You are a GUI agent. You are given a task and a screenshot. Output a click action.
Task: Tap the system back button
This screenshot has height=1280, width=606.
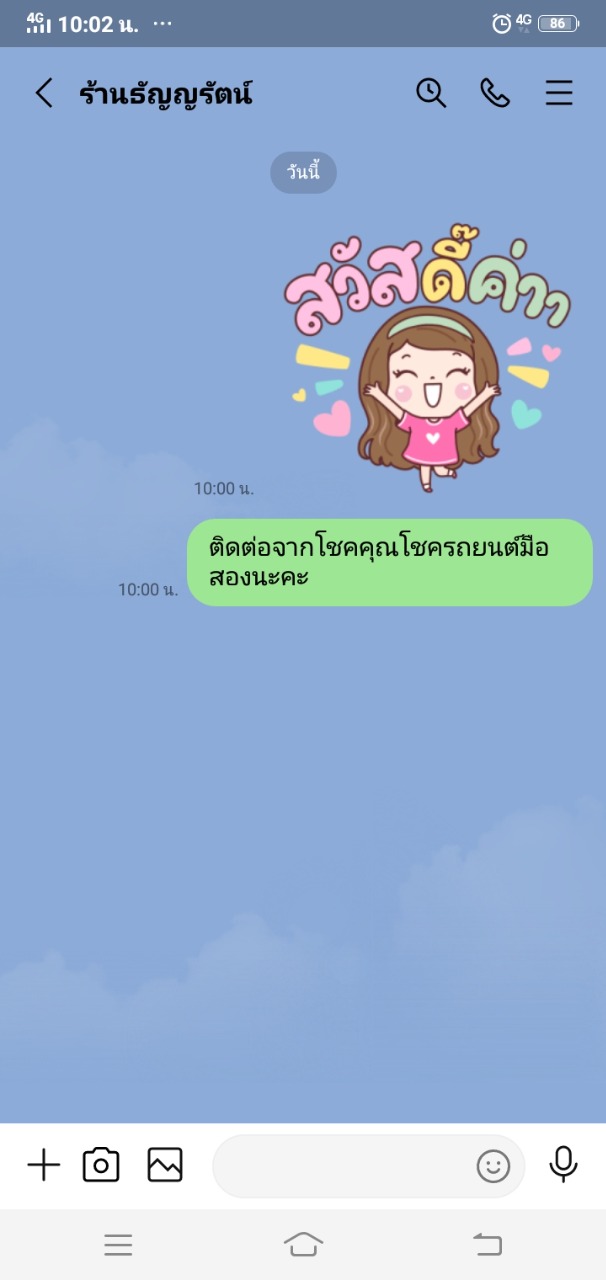(487, 1244)
